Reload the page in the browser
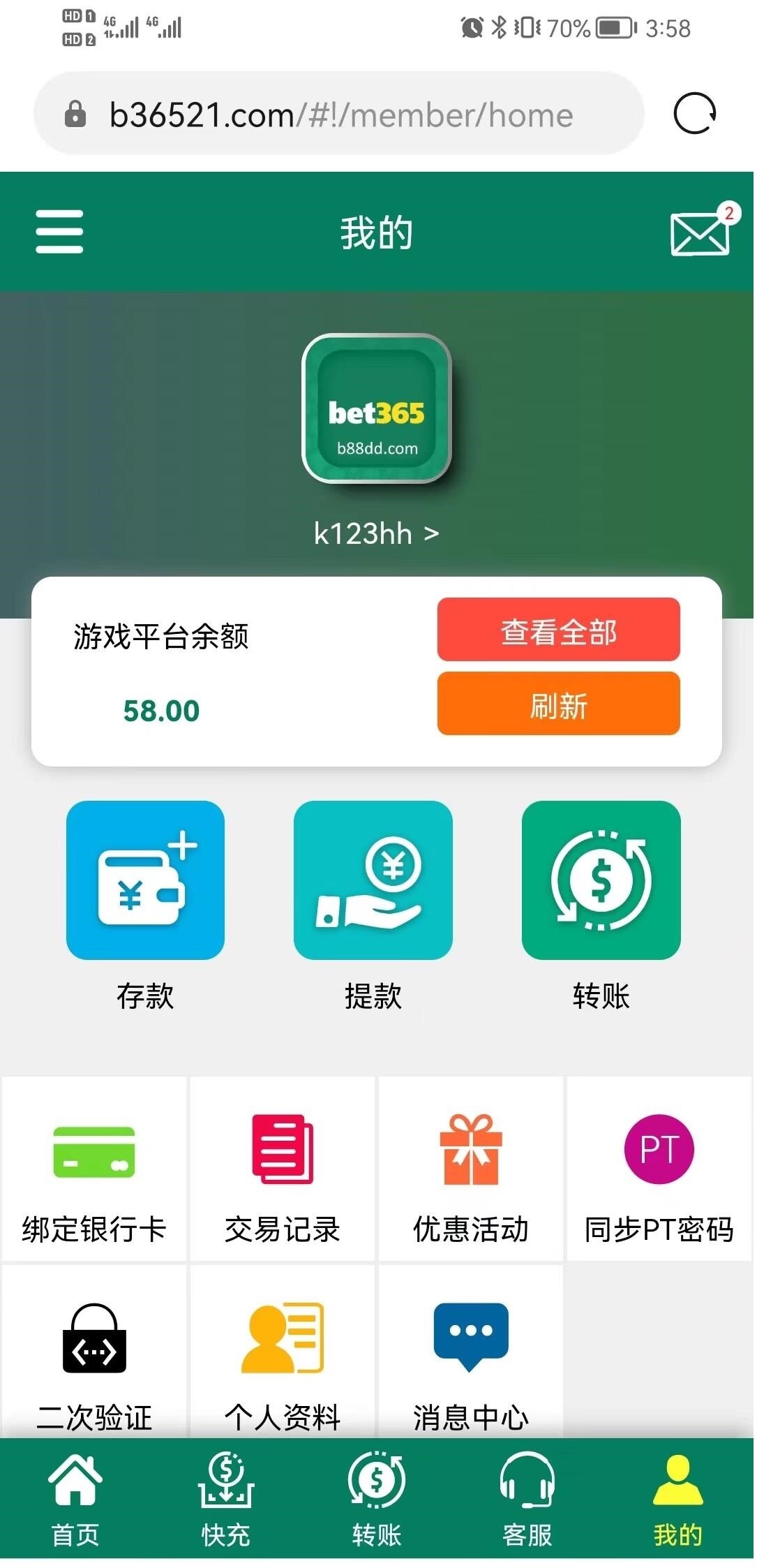The width and height of the screenshot is (757, 1568). point(694,113)
